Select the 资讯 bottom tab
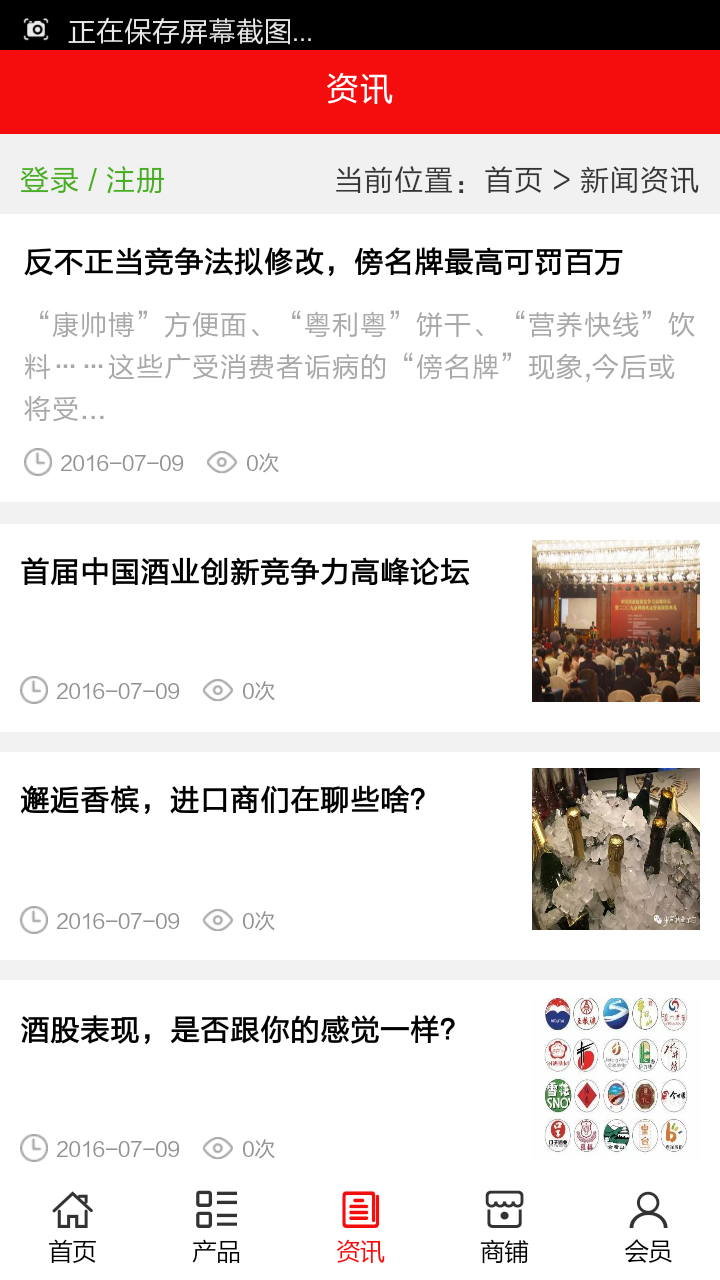The image size is (720, 1280). (360, 1226)
